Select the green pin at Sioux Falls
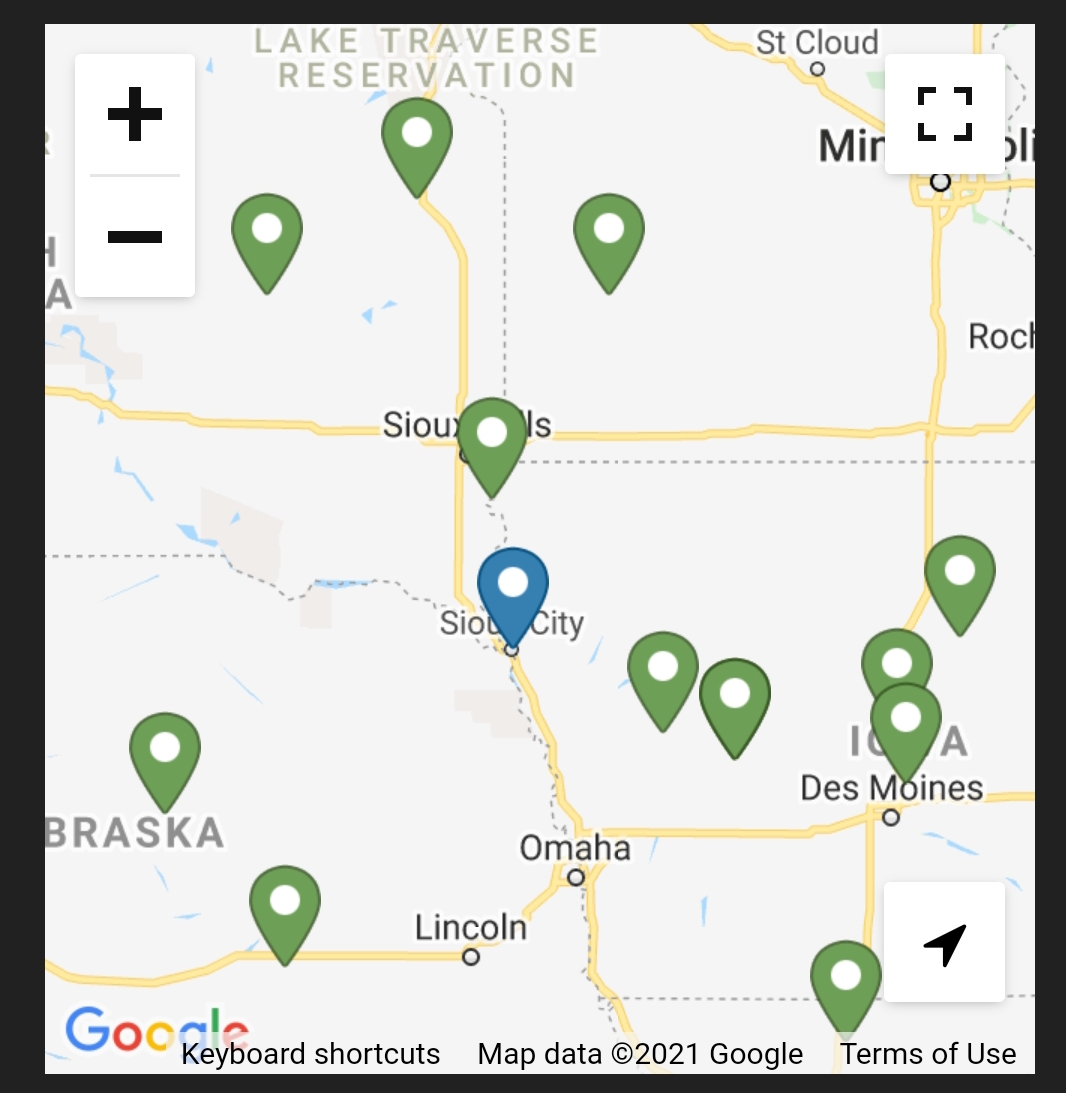 pyautogui.click(x=491, y=441)
